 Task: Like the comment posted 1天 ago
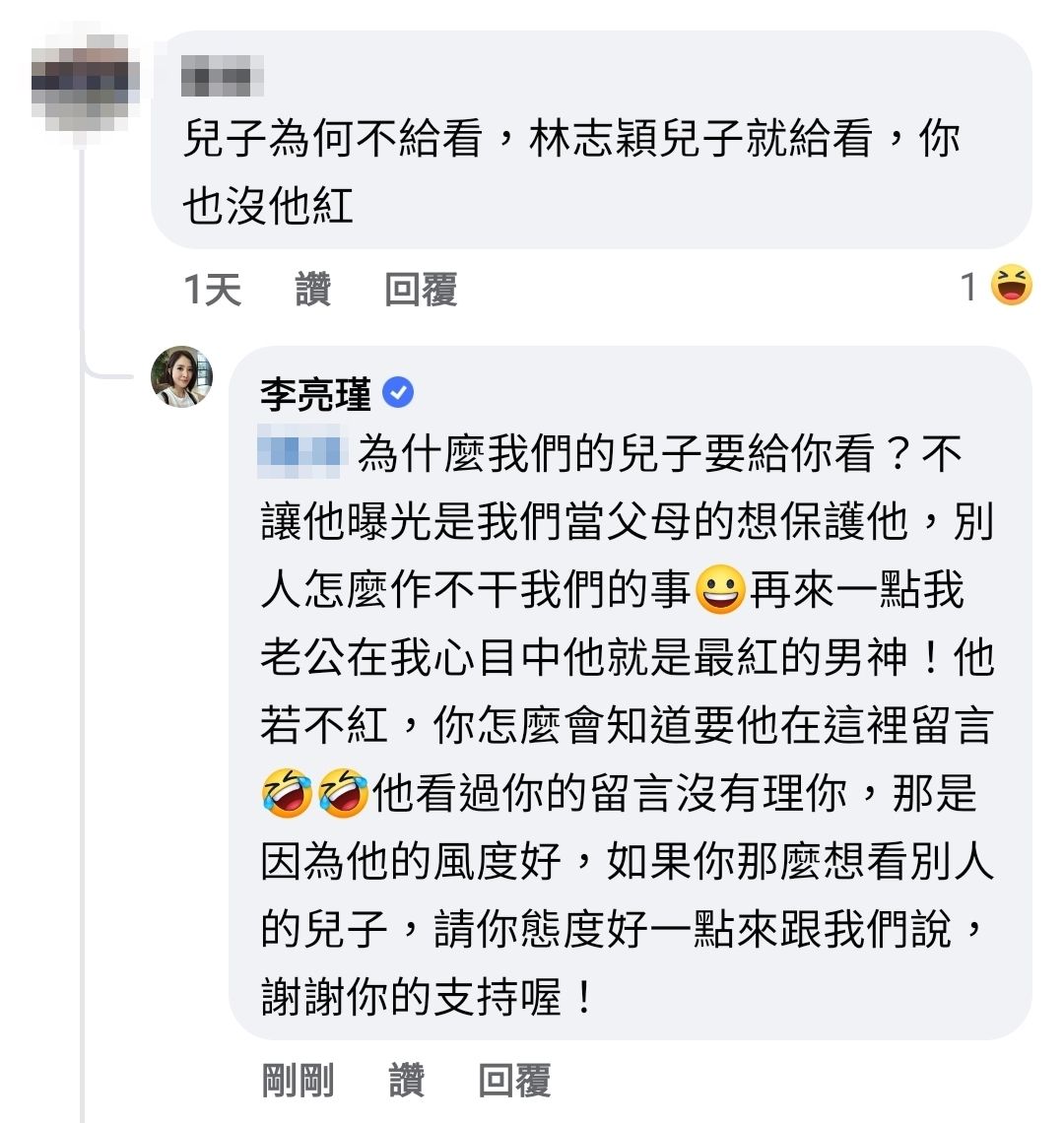point(312,290)
